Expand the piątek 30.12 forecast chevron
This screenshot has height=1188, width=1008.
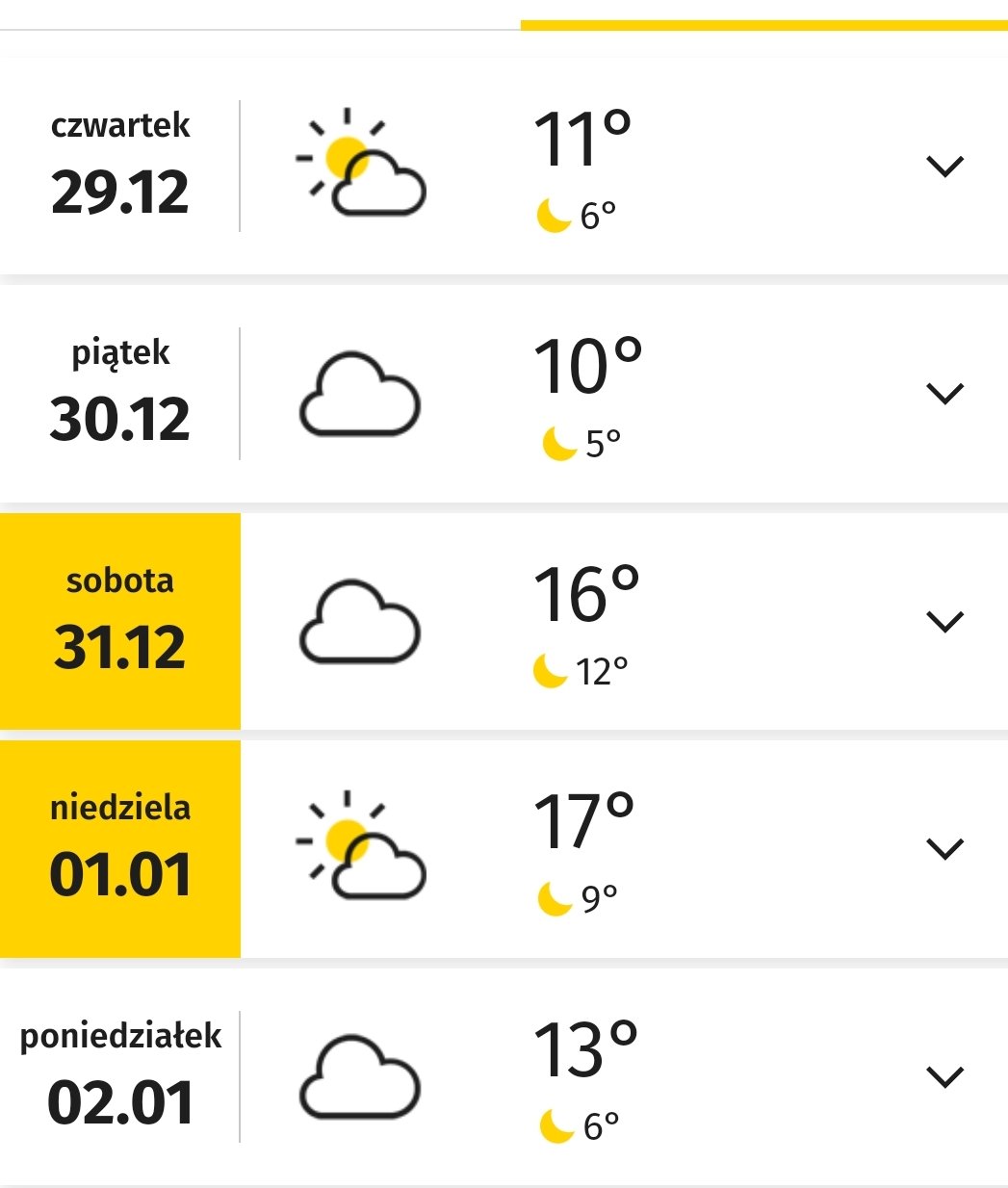pyautogui.click(x=943, y=394)
